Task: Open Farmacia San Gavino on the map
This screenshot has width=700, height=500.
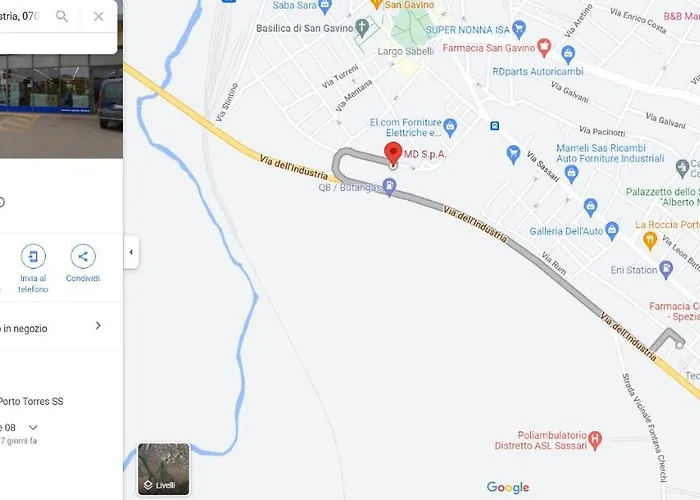Action: [x=544, y=45]
